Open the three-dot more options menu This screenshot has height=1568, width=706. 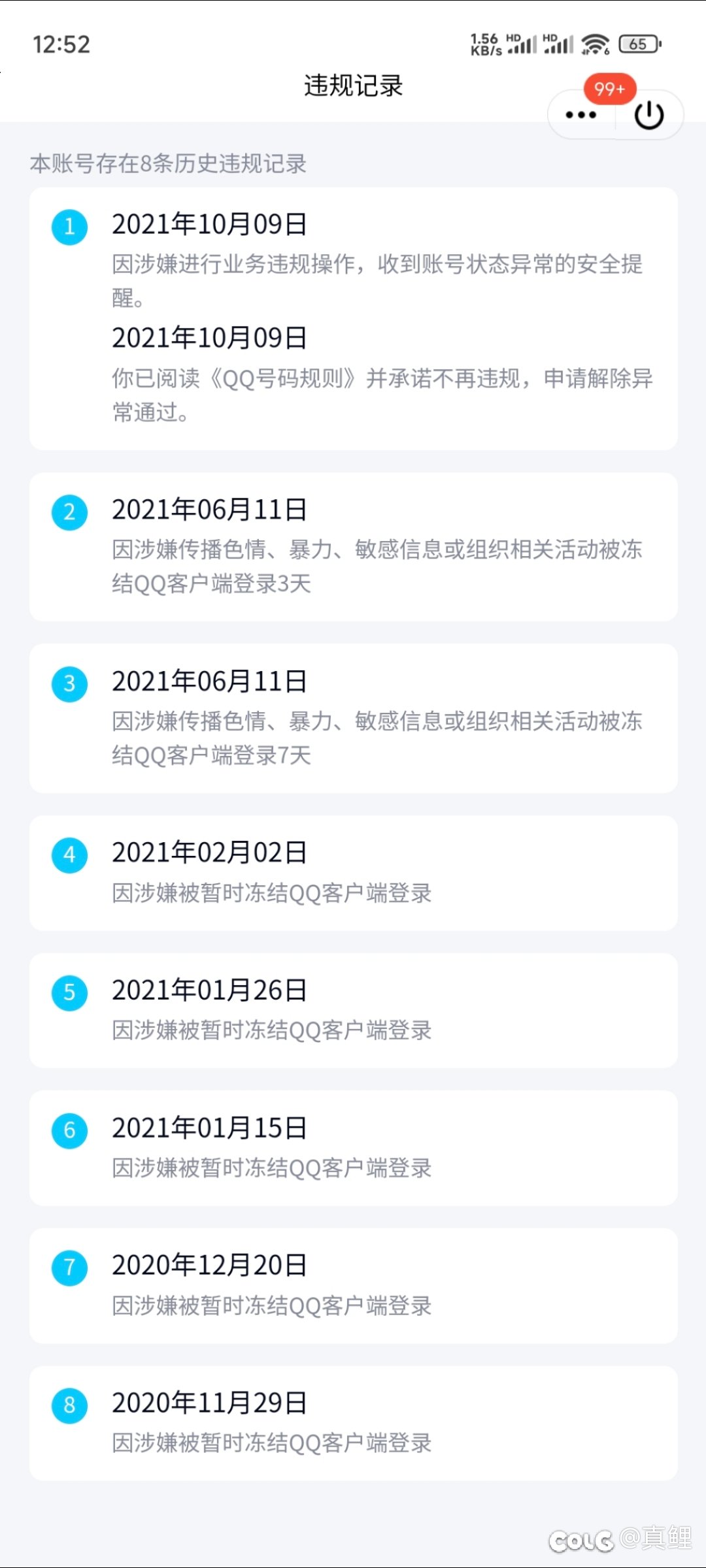[x=581, y=115]
